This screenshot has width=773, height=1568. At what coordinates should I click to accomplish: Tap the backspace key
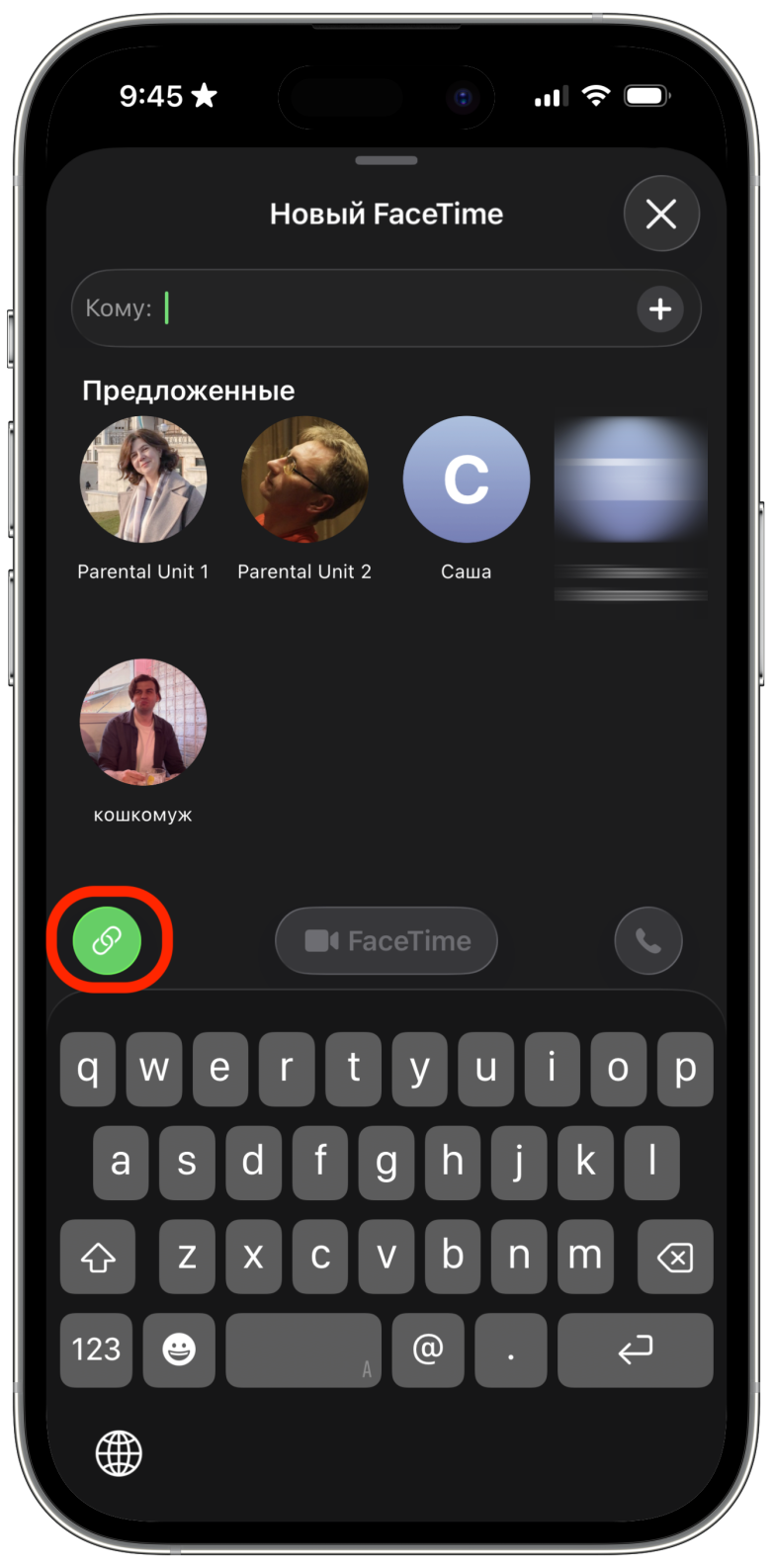pos(675,1257)
